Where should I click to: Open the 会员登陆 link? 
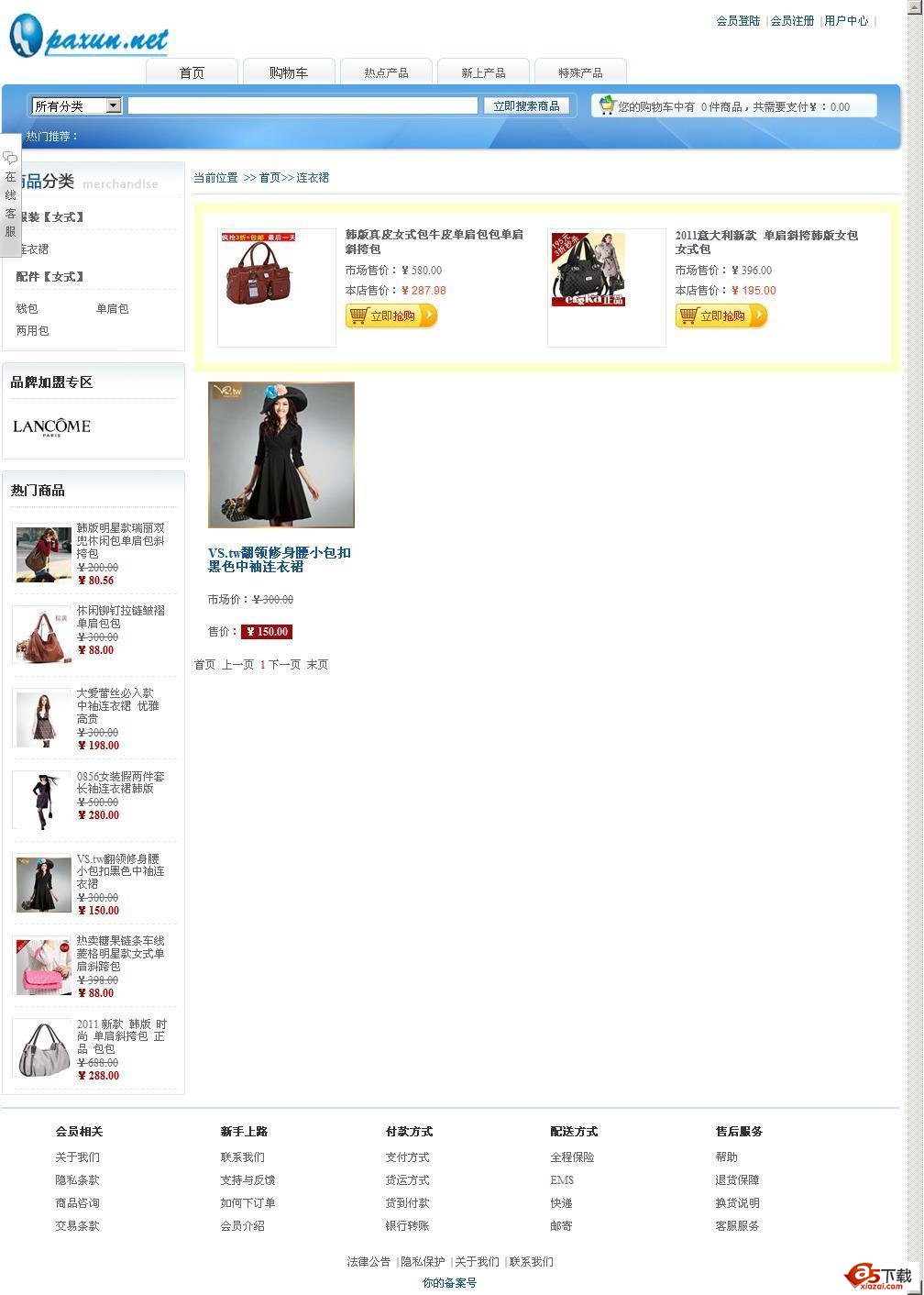pos(738,20)
